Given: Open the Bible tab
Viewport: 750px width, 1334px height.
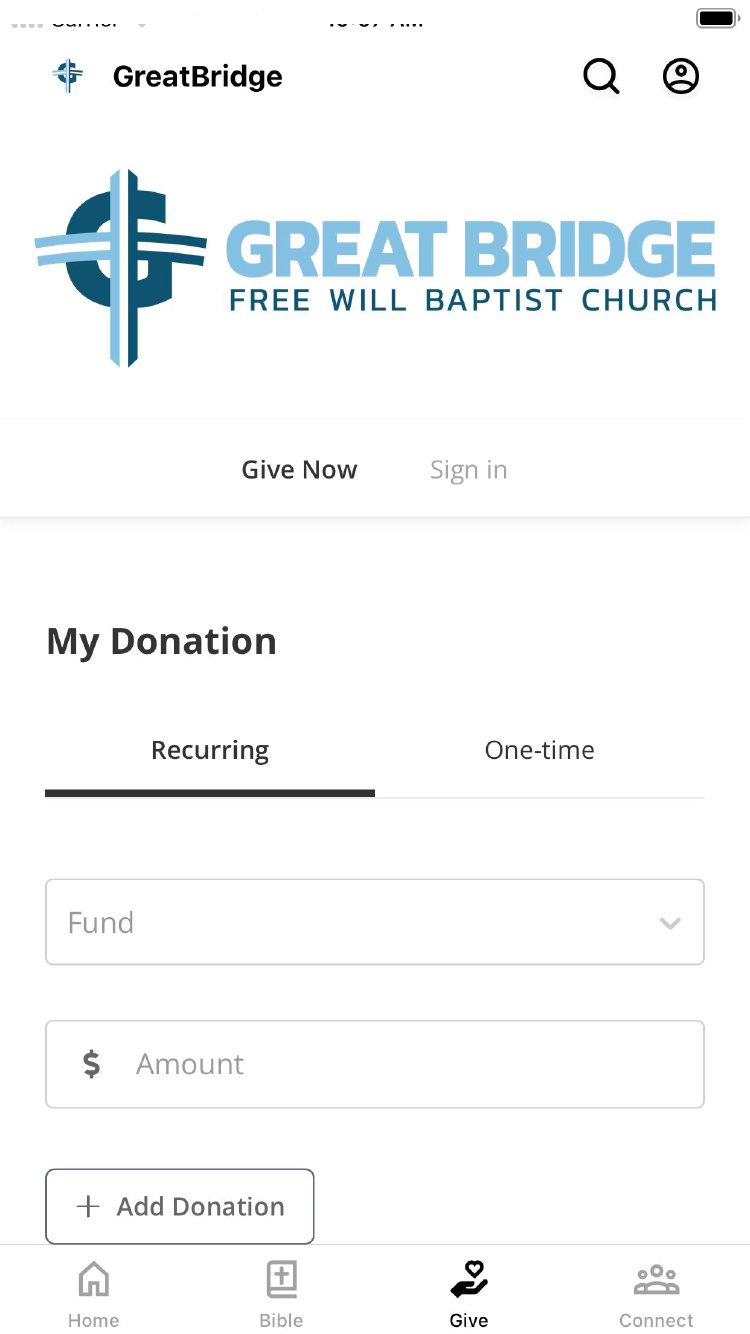Looking at the screenshot, I should point(281,1292).
